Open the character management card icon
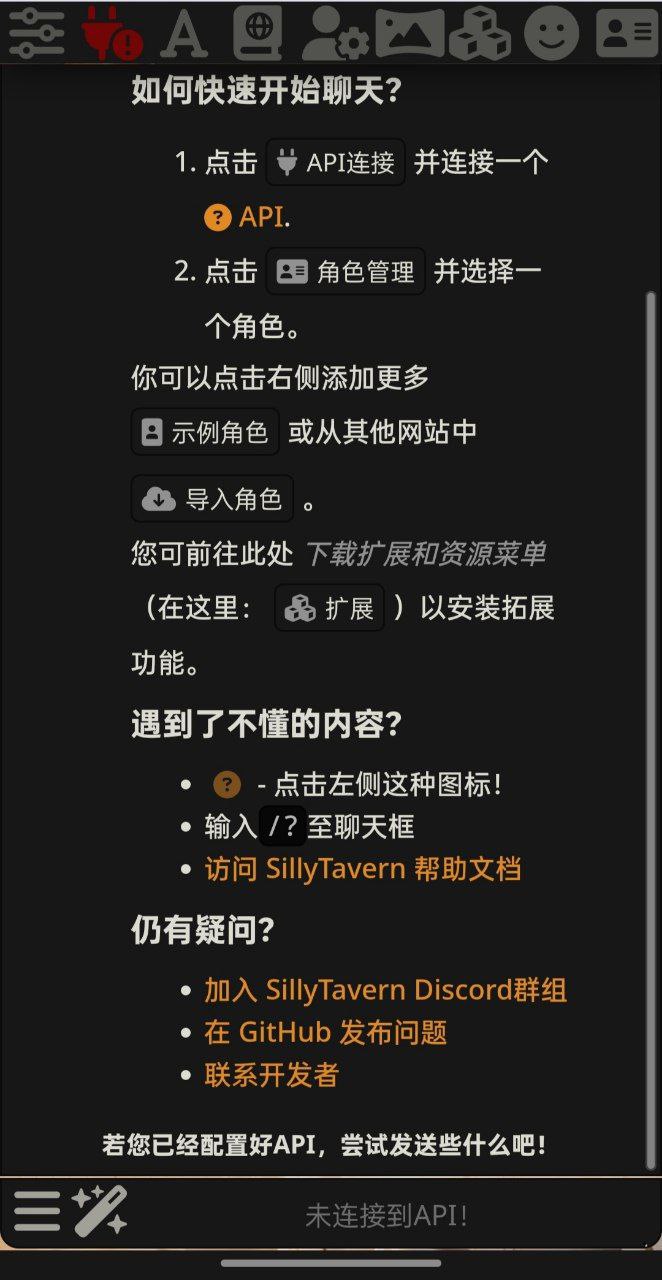Screen dimensions: 662x1280 click(627, 32)
